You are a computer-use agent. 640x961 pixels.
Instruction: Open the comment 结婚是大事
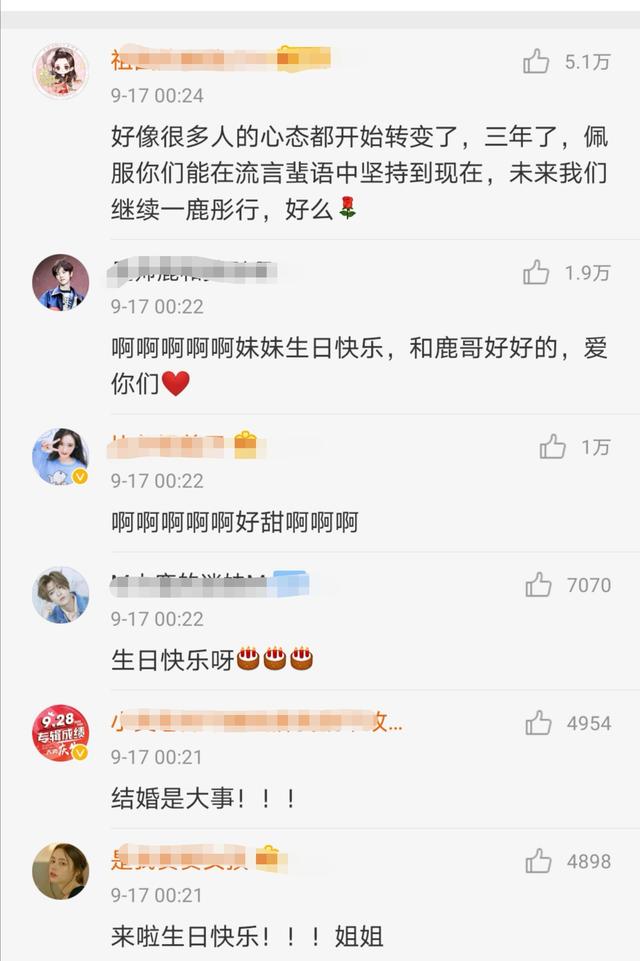[204, 798]
